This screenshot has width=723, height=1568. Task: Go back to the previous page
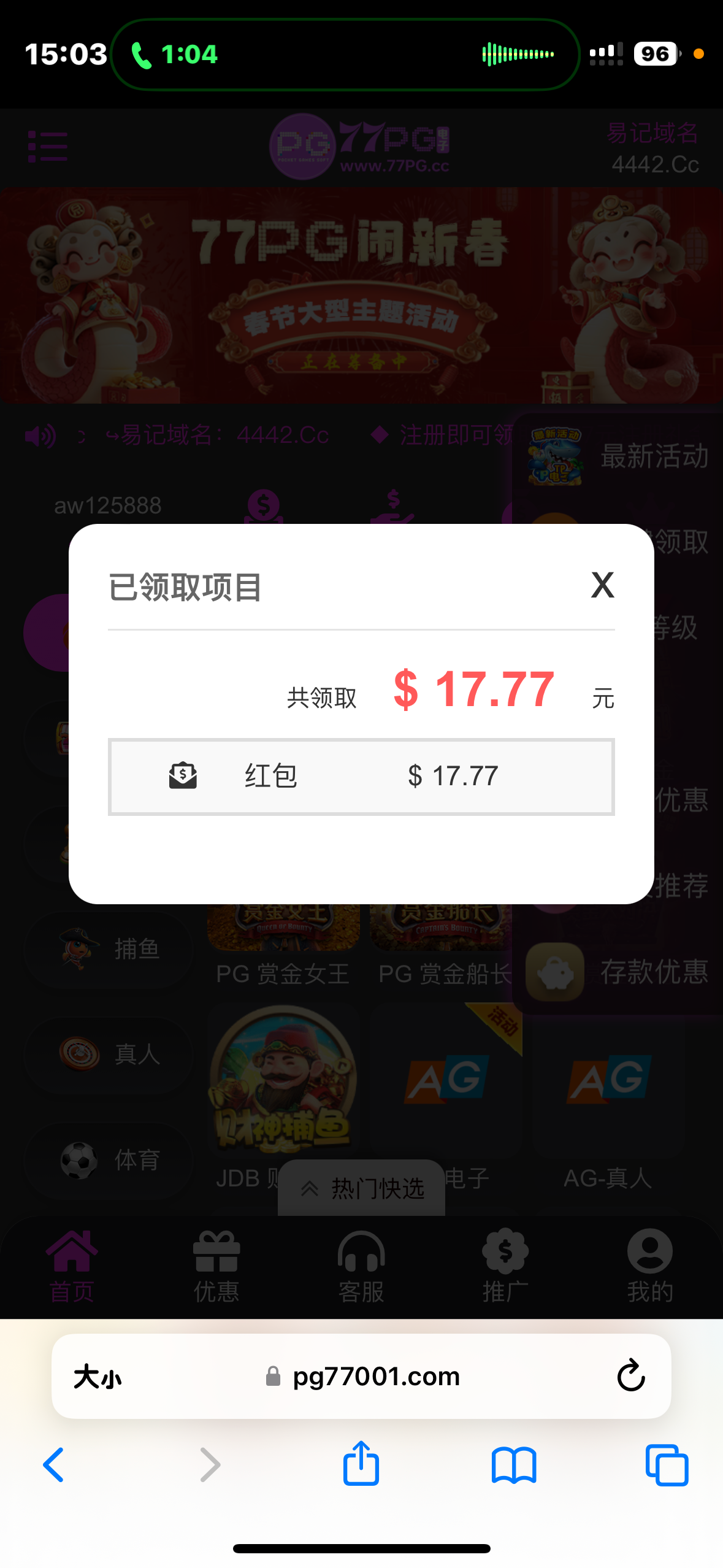54,1465
